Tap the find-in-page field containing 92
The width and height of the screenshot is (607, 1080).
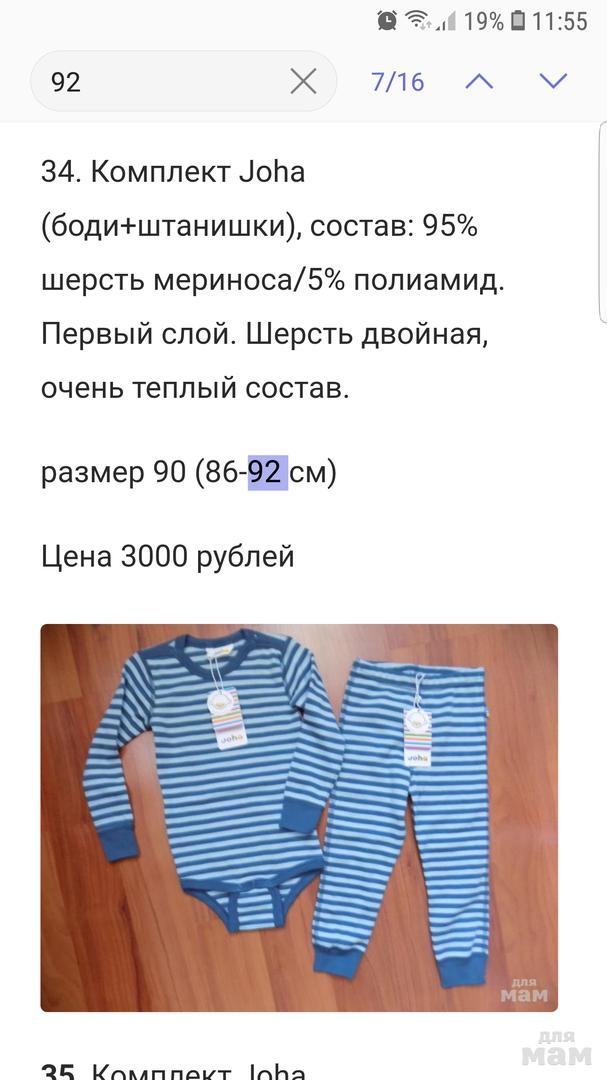pyautogui.click(x=160, y=82)
